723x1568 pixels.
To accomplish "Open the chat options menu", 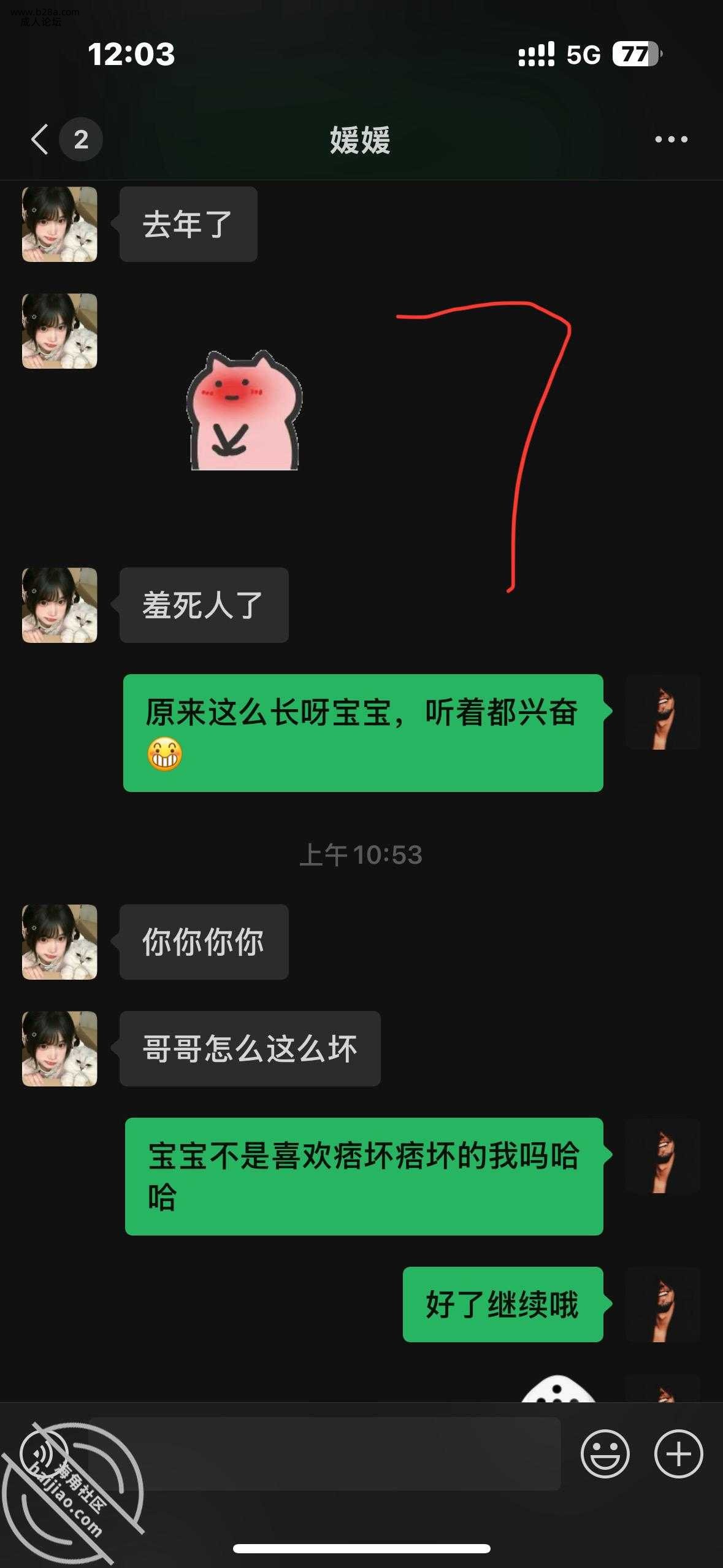I will click(x=671, y=139).
